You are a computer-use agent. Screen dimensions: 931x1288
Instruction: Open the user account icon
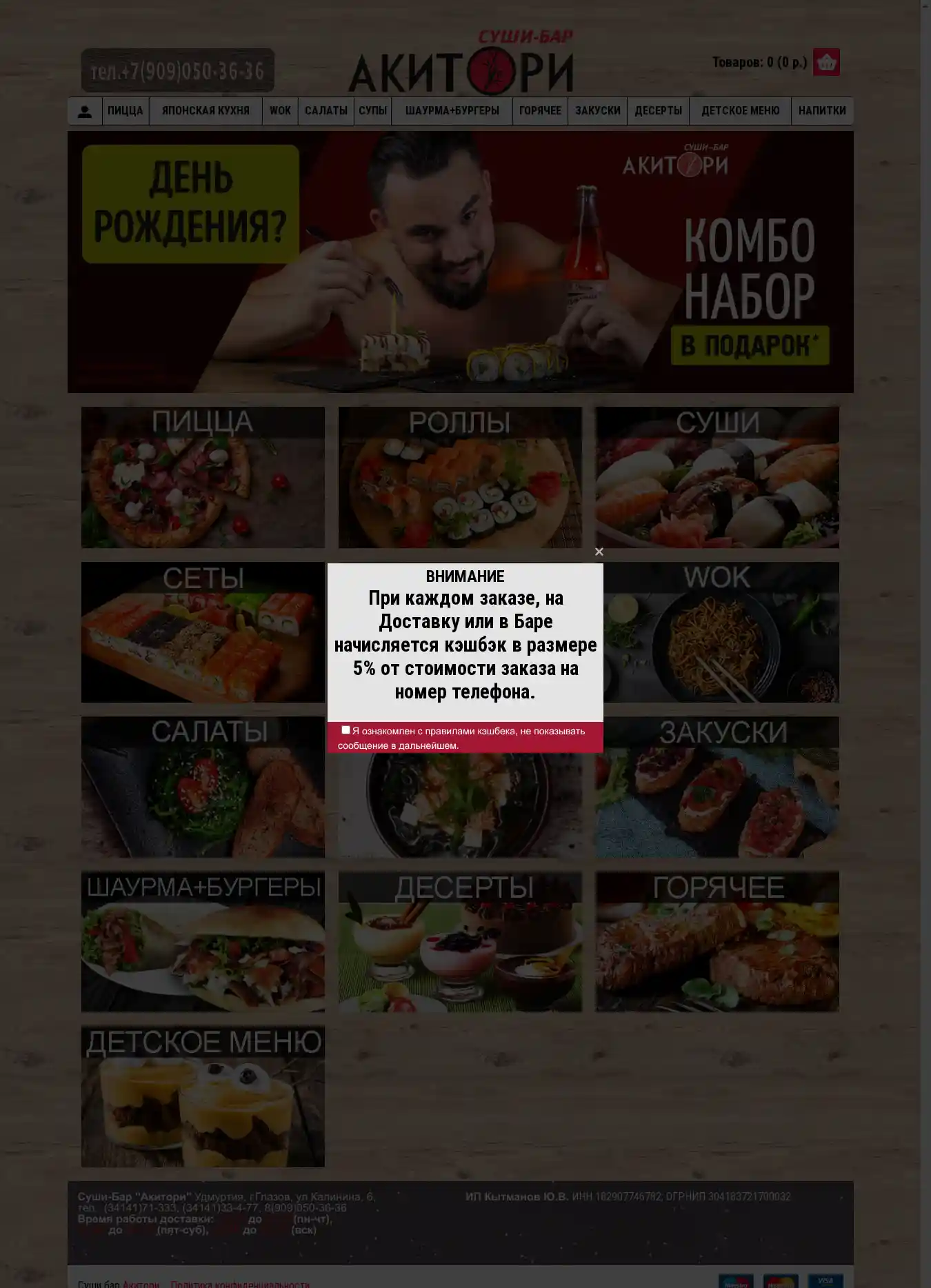[85, 111]
